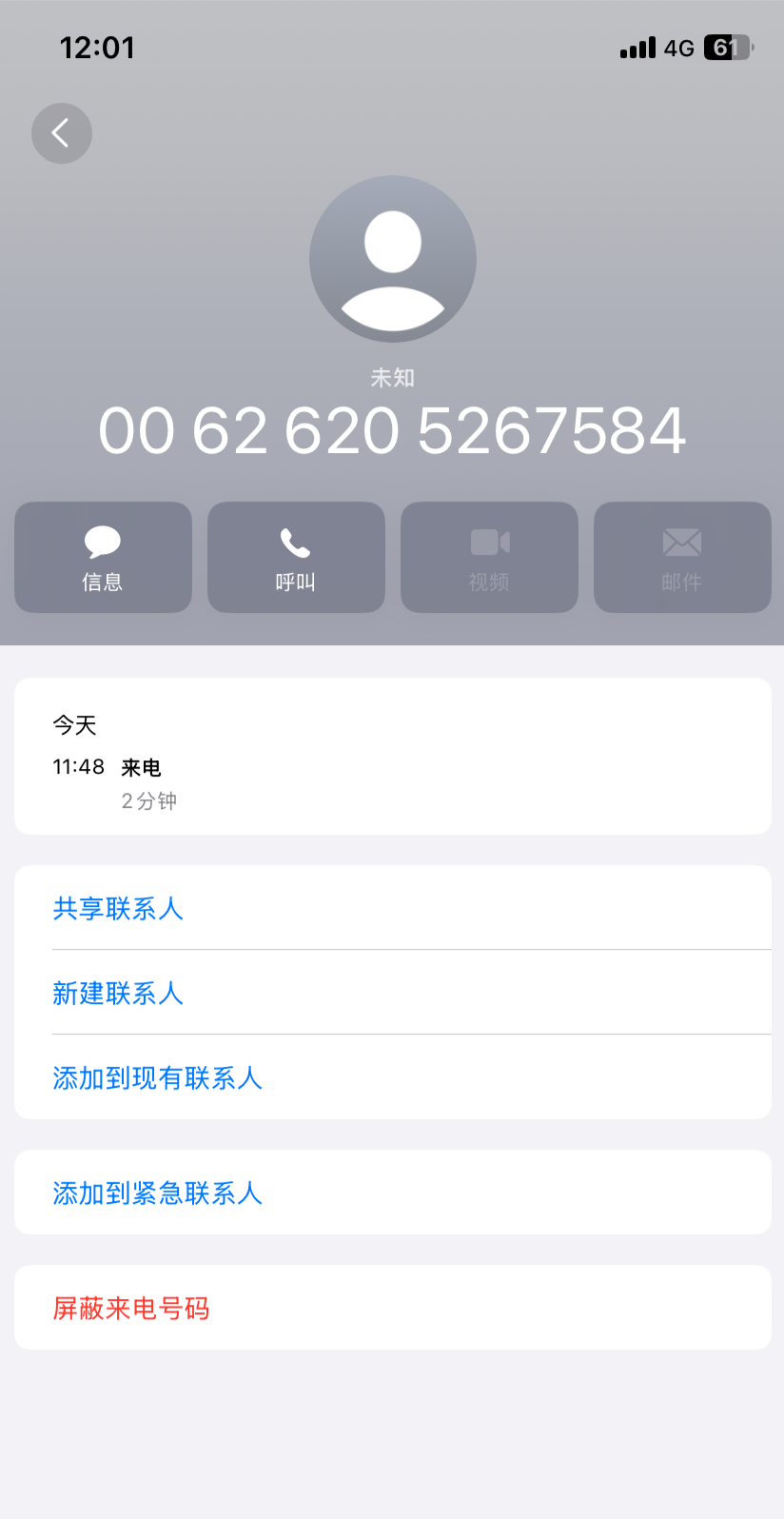Go back using the top-left arrow

tap(62, 133)
